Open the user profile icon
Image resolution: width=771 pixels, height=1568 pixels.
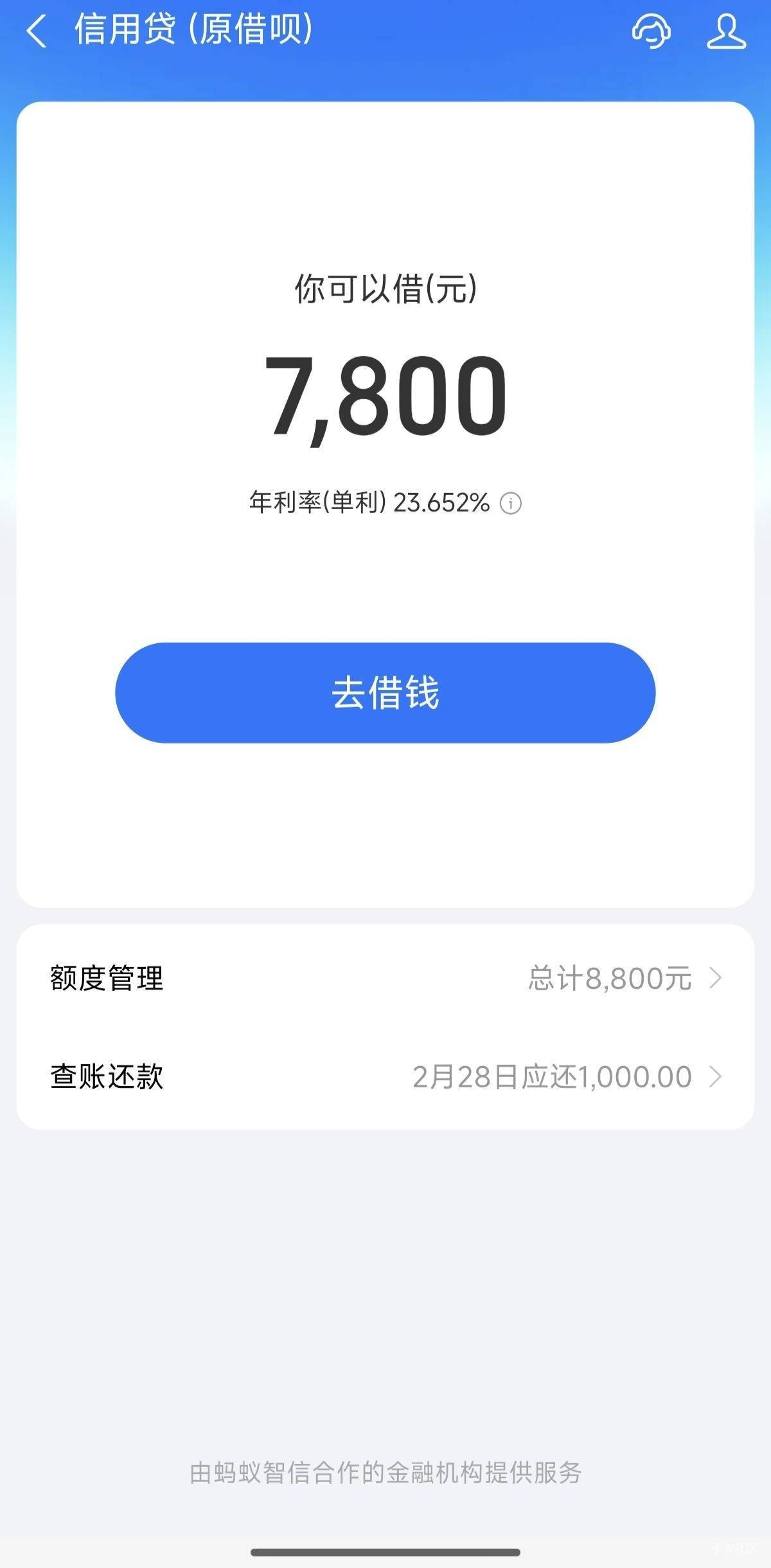[x=727, y=31]
